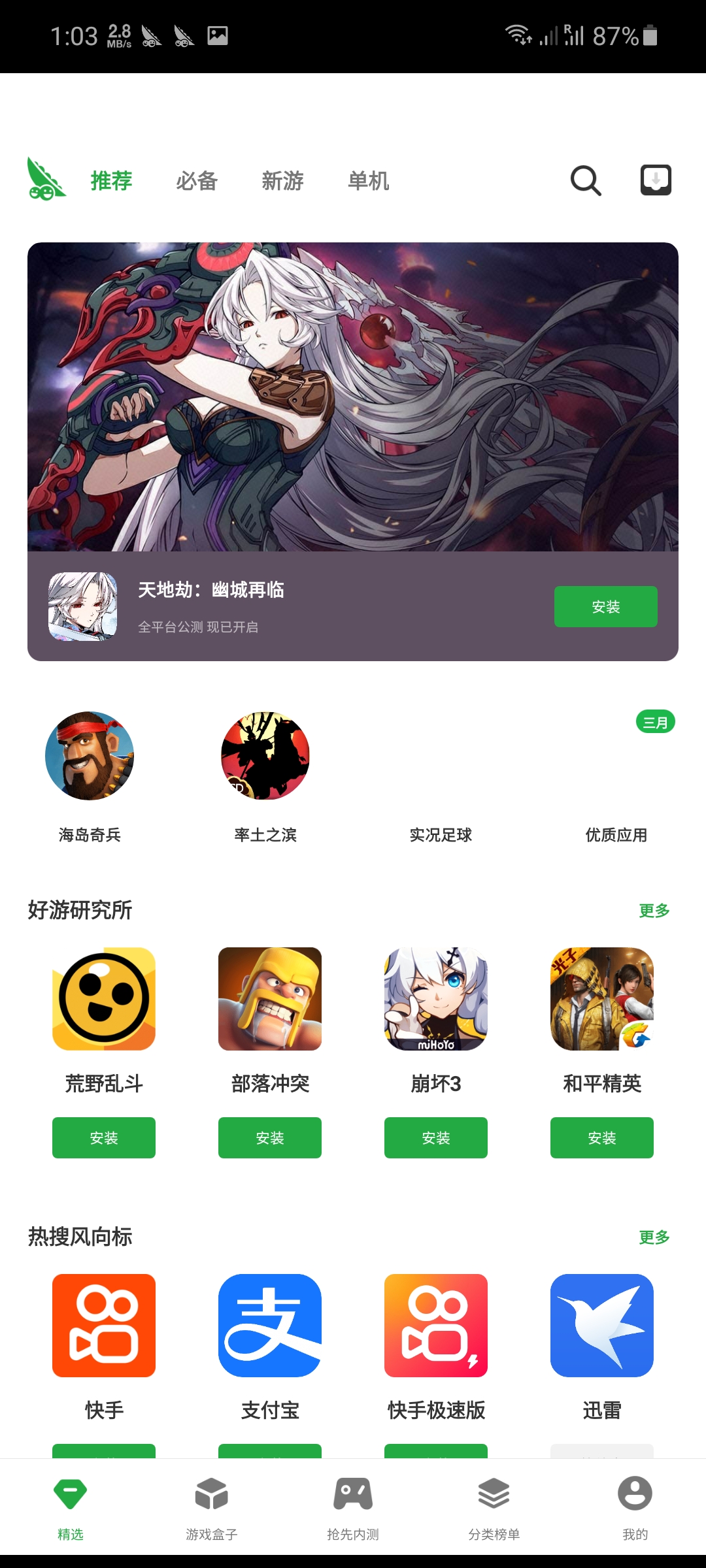The width and height of the screenshot is (706, 1568).
Task: Open the 率土之滨 shortcut
Action: coord(265,756)
